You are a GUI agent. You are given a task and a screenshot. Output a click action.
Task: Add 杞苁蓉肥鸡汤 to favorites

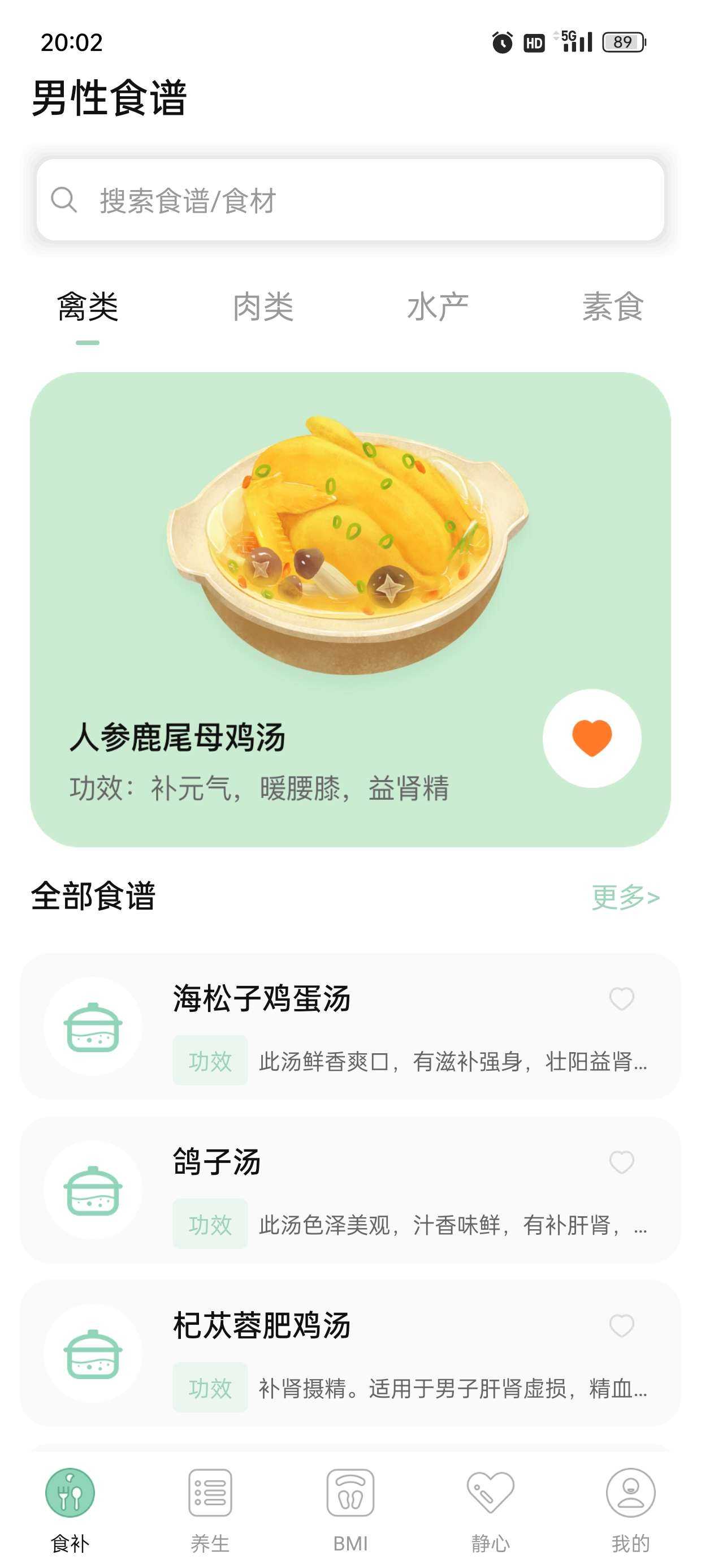click(621, 1326)
